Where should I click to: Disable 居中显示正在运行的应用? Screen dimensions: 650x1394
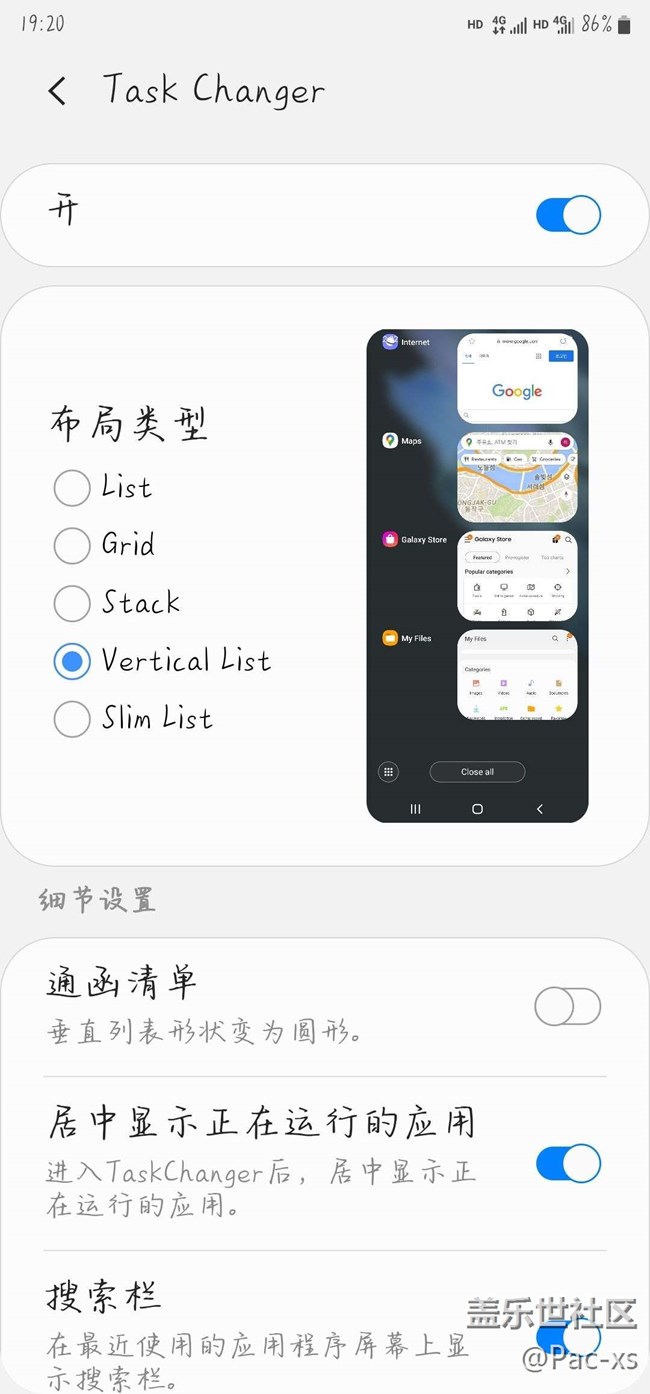568,1164
